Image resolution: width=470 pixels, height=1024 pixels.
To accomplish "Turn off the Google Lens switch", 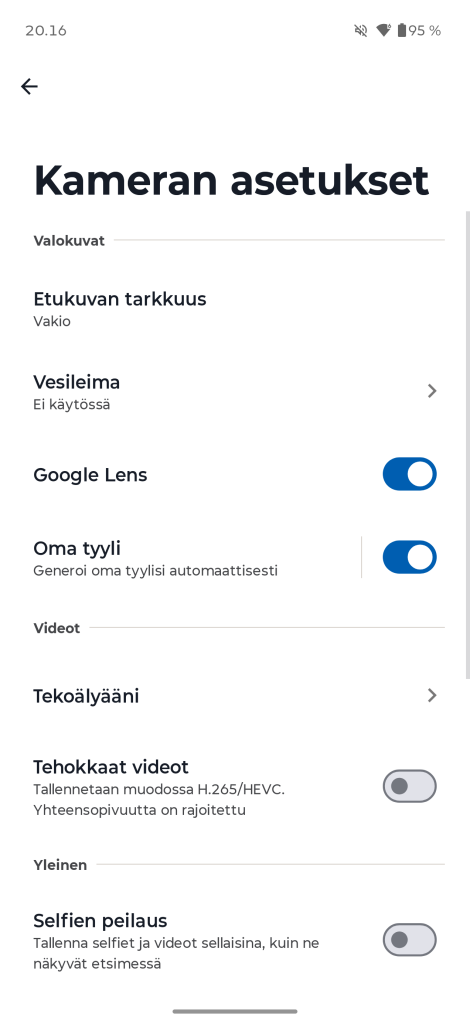I will (409, 474).
